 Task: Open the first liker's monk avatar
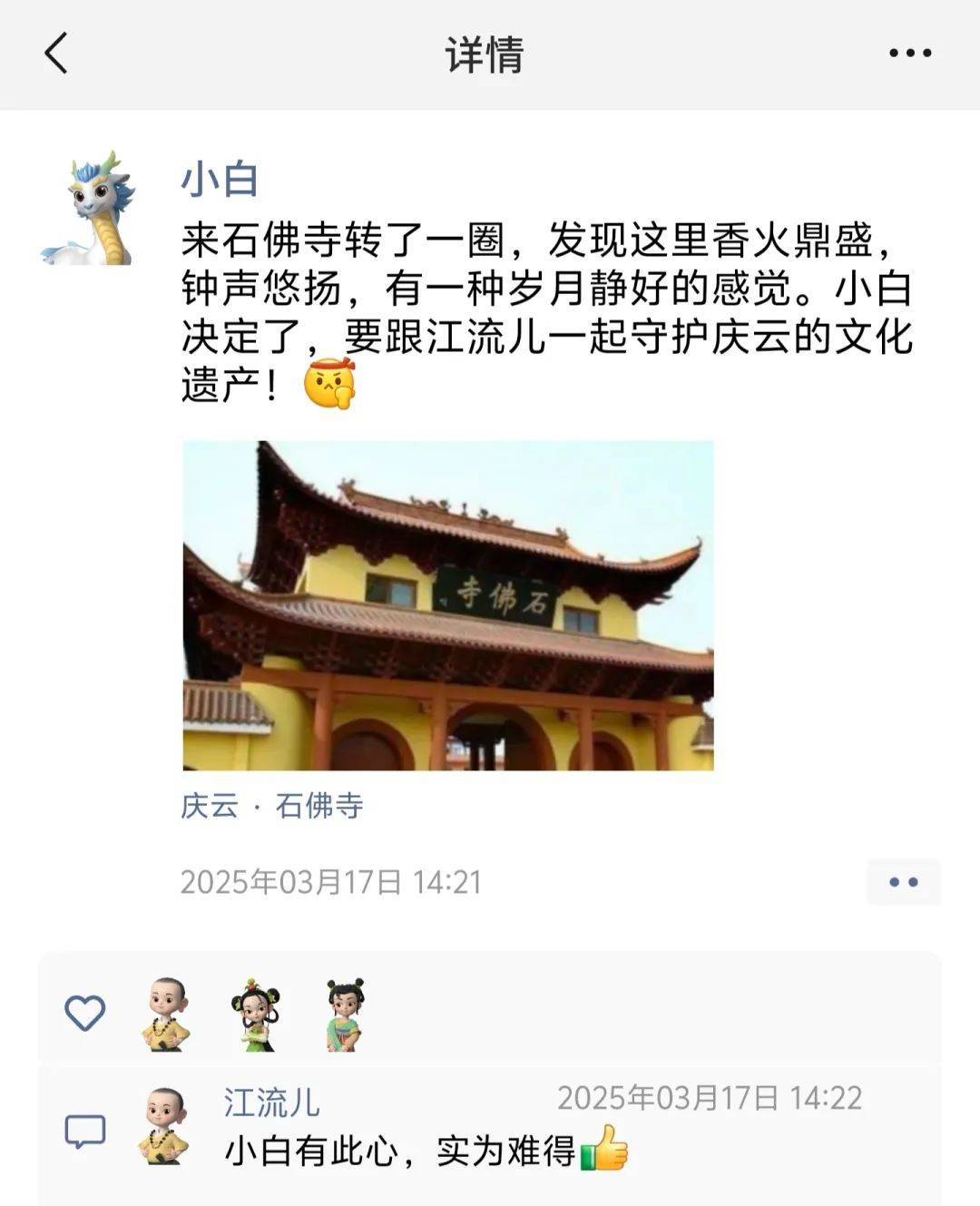[167, 1014]
